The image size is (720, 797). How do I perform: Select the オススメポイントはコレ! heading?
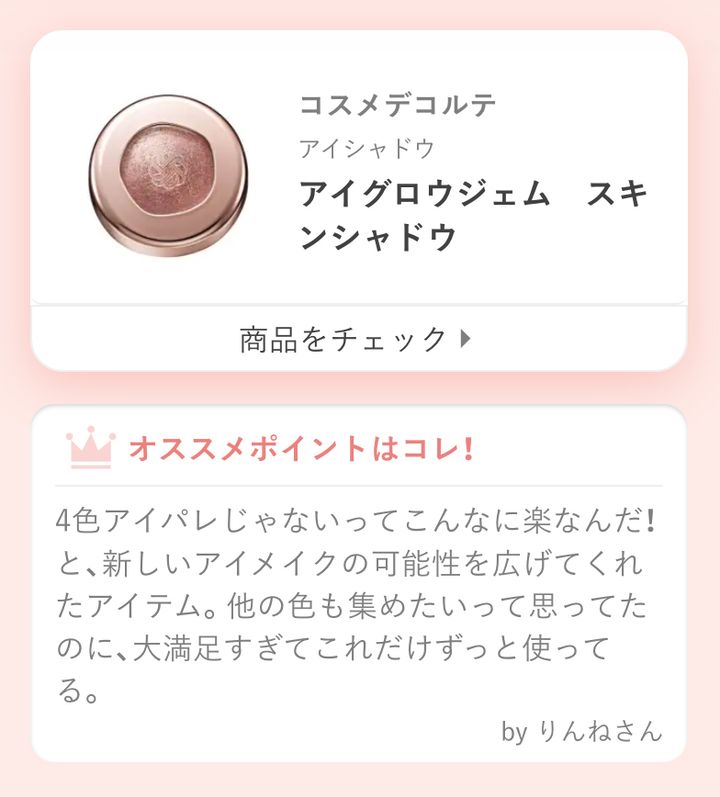(x=305, y=449)
